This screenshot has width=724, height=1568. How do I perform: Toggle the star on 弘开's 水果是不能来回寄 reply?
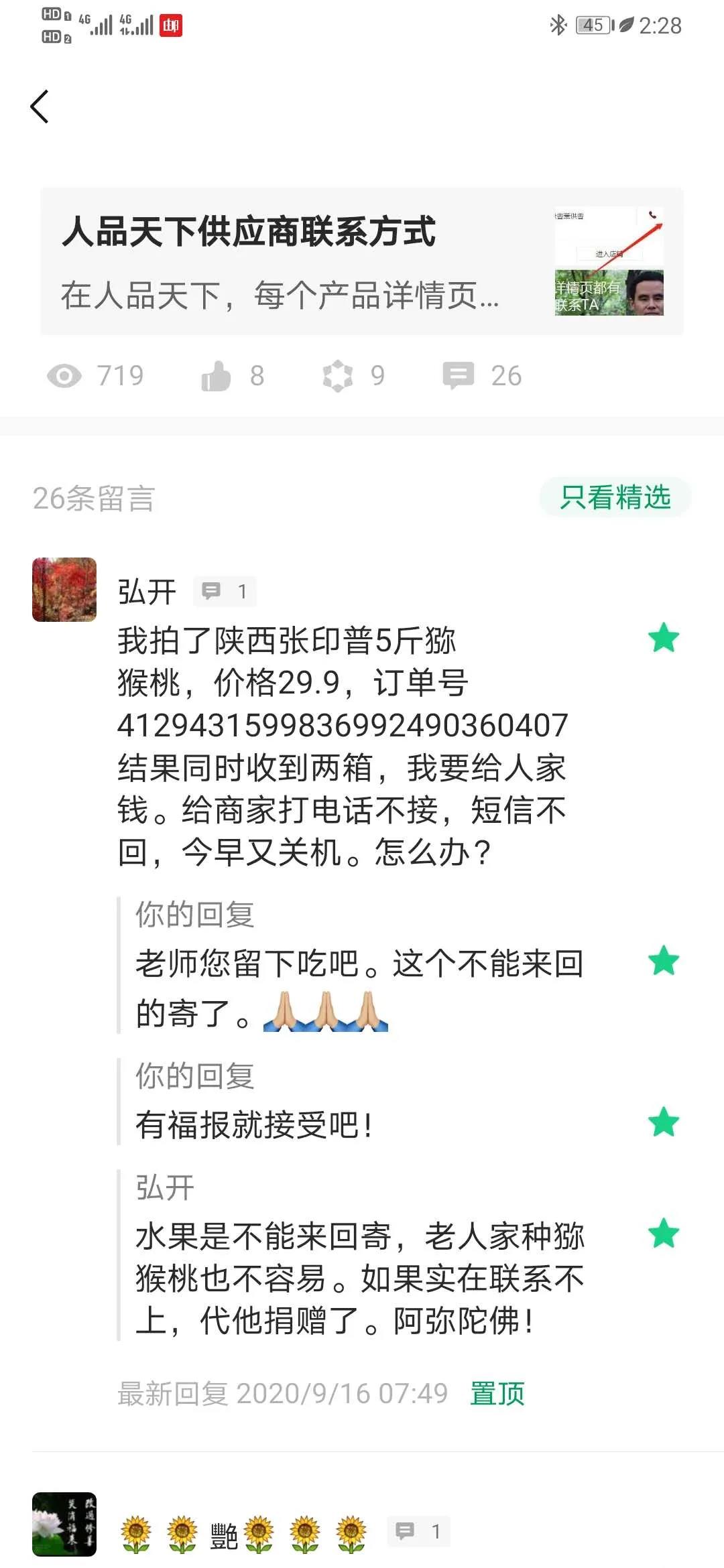pos(664,1233)
